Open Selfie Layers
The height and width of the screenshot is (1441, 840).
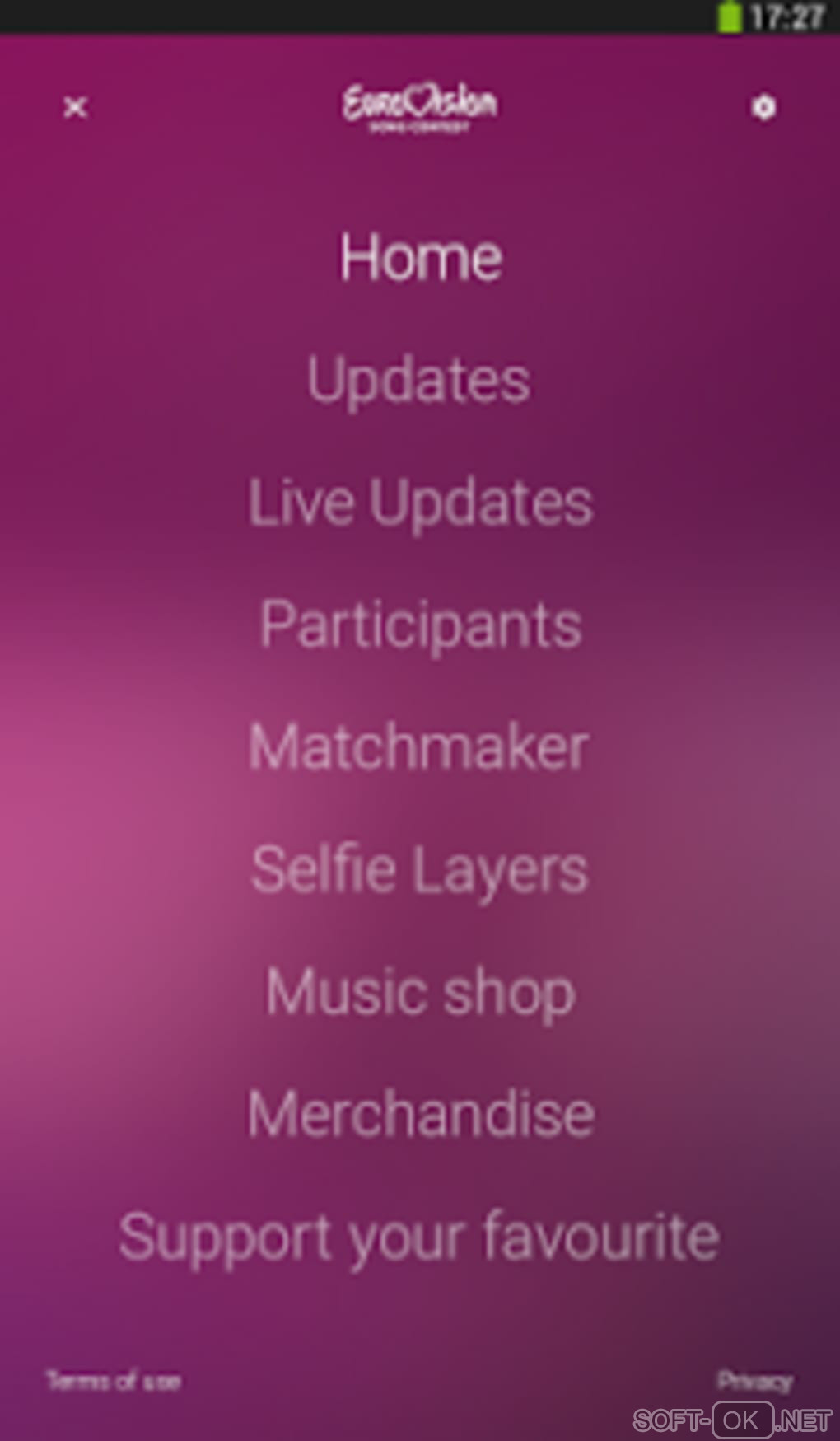[x=420, y=869]
